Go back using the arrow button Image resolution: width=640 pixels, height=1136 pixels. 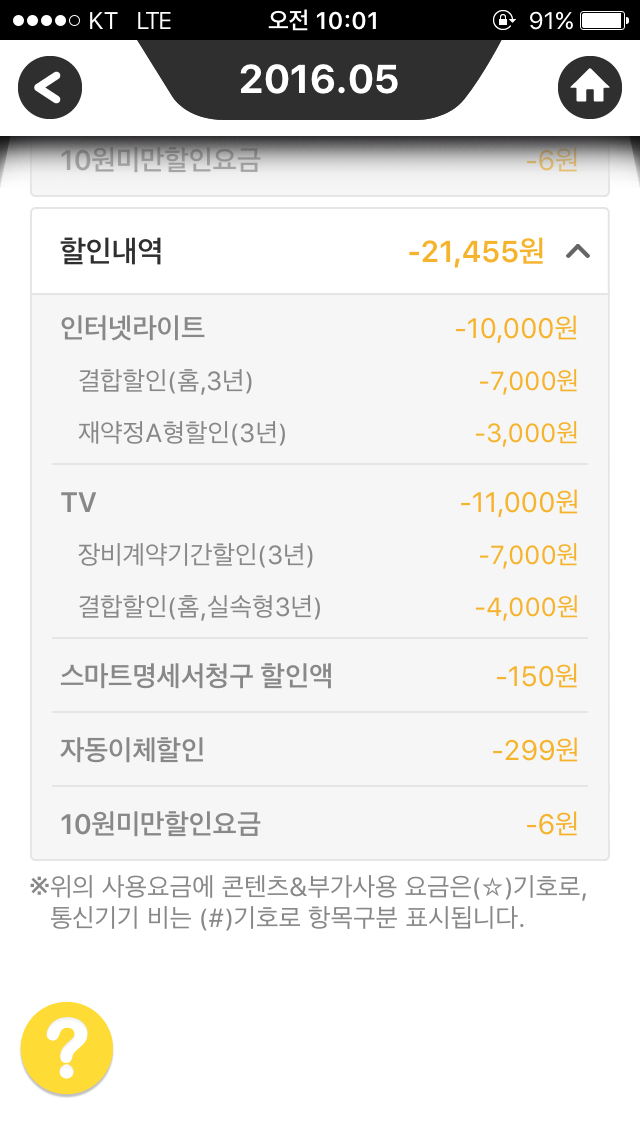click(49, 88)
